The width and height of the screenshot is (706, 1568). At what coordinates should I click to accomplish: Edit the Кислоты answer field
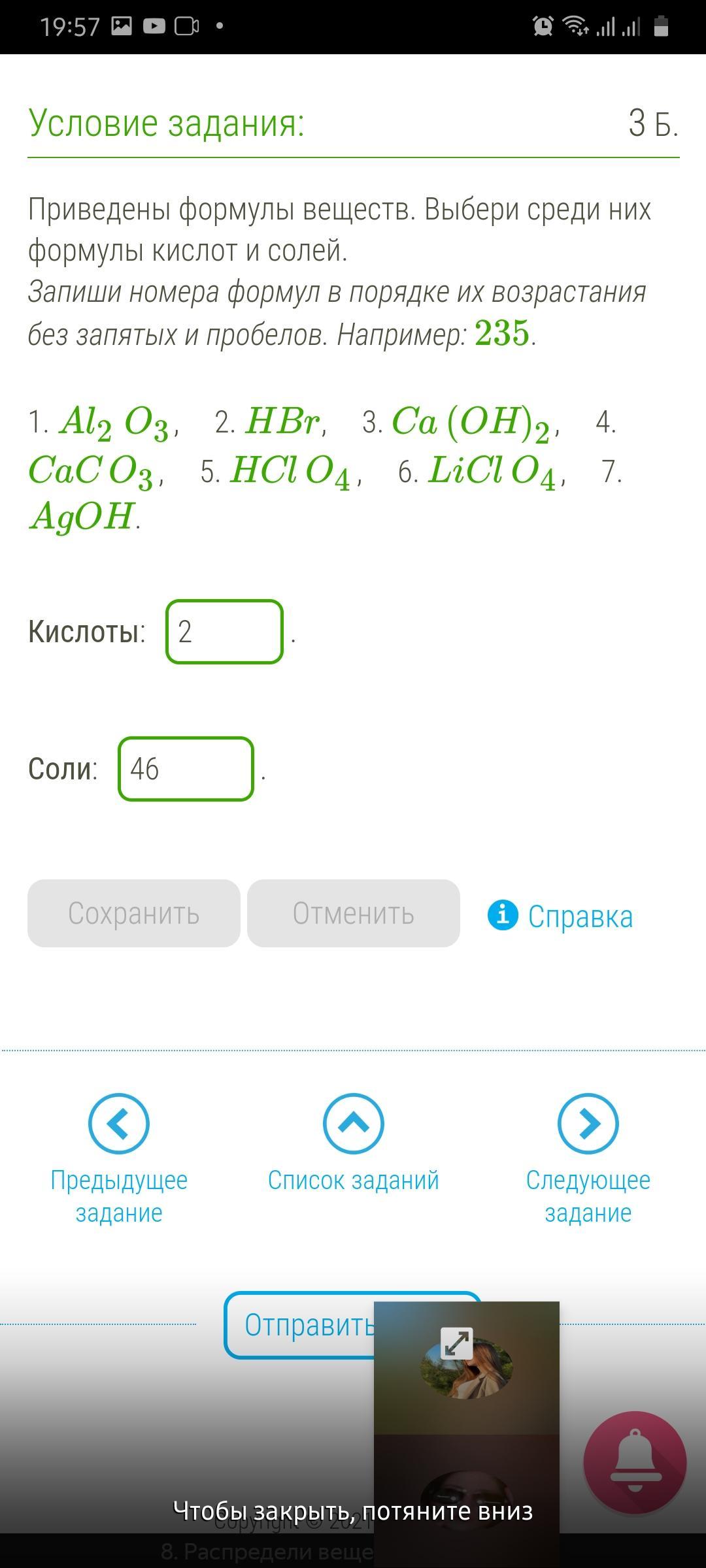224,632
